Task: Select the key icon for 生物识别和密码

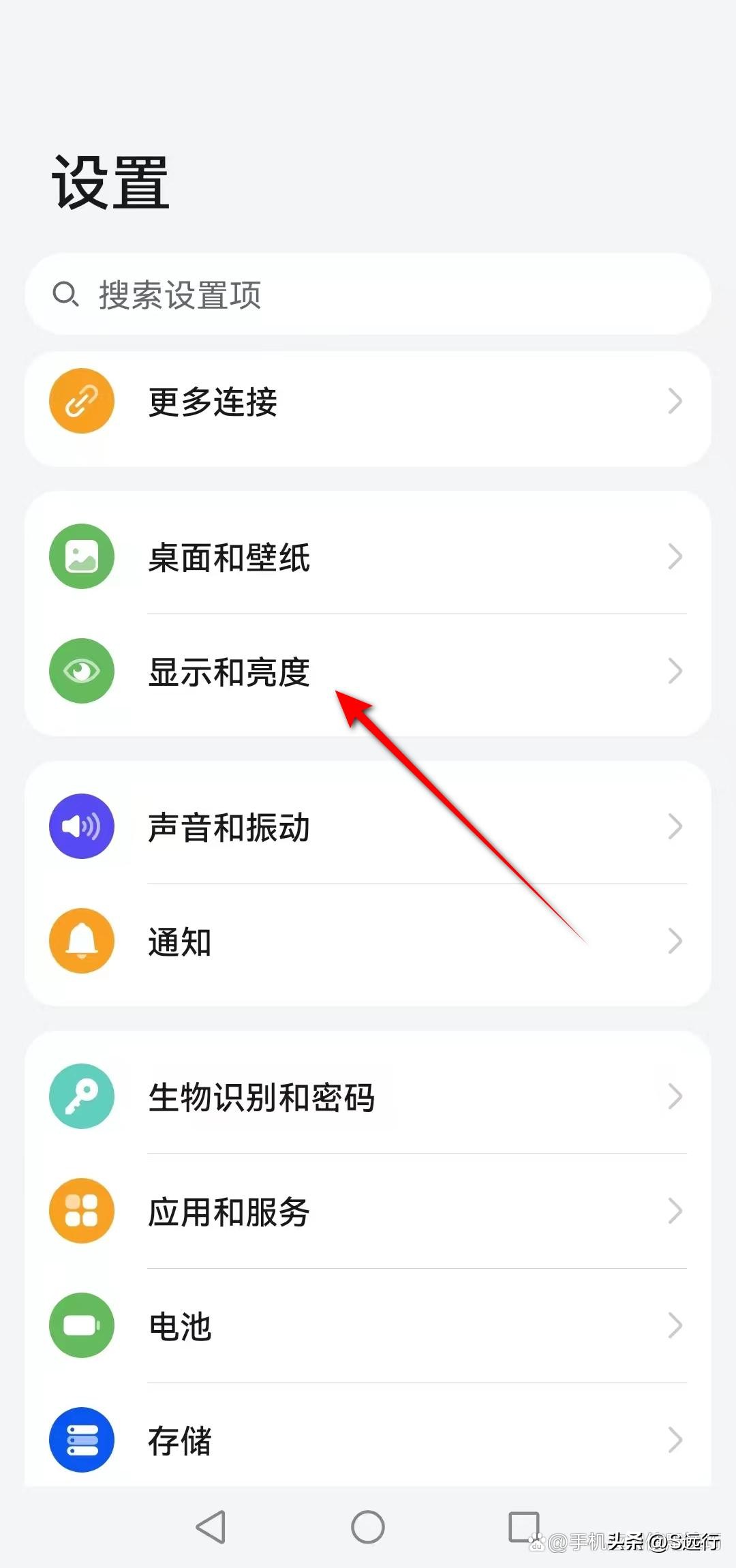Action: click(81, 1096)
